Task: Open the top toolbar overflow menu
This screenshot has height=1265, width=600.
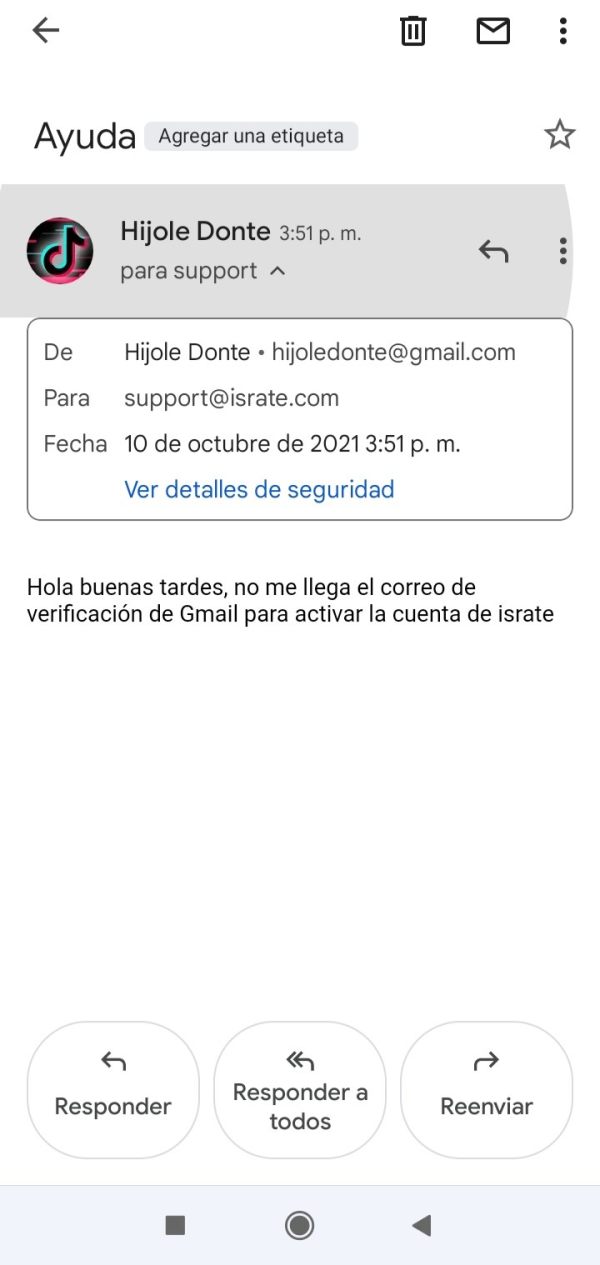Action: (563, 31)
